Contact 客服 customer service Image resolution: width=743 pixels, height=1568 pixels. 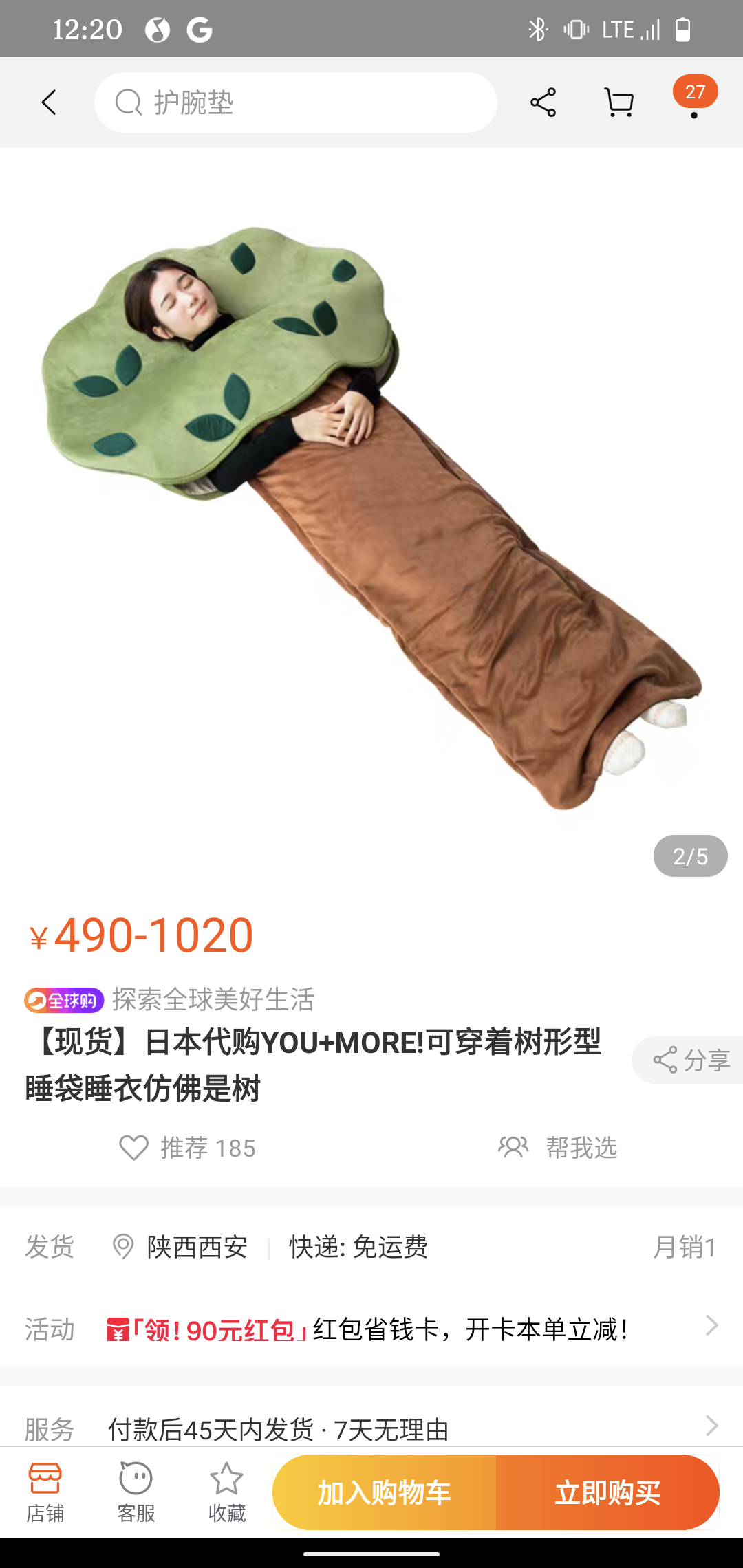[136, 1492]
